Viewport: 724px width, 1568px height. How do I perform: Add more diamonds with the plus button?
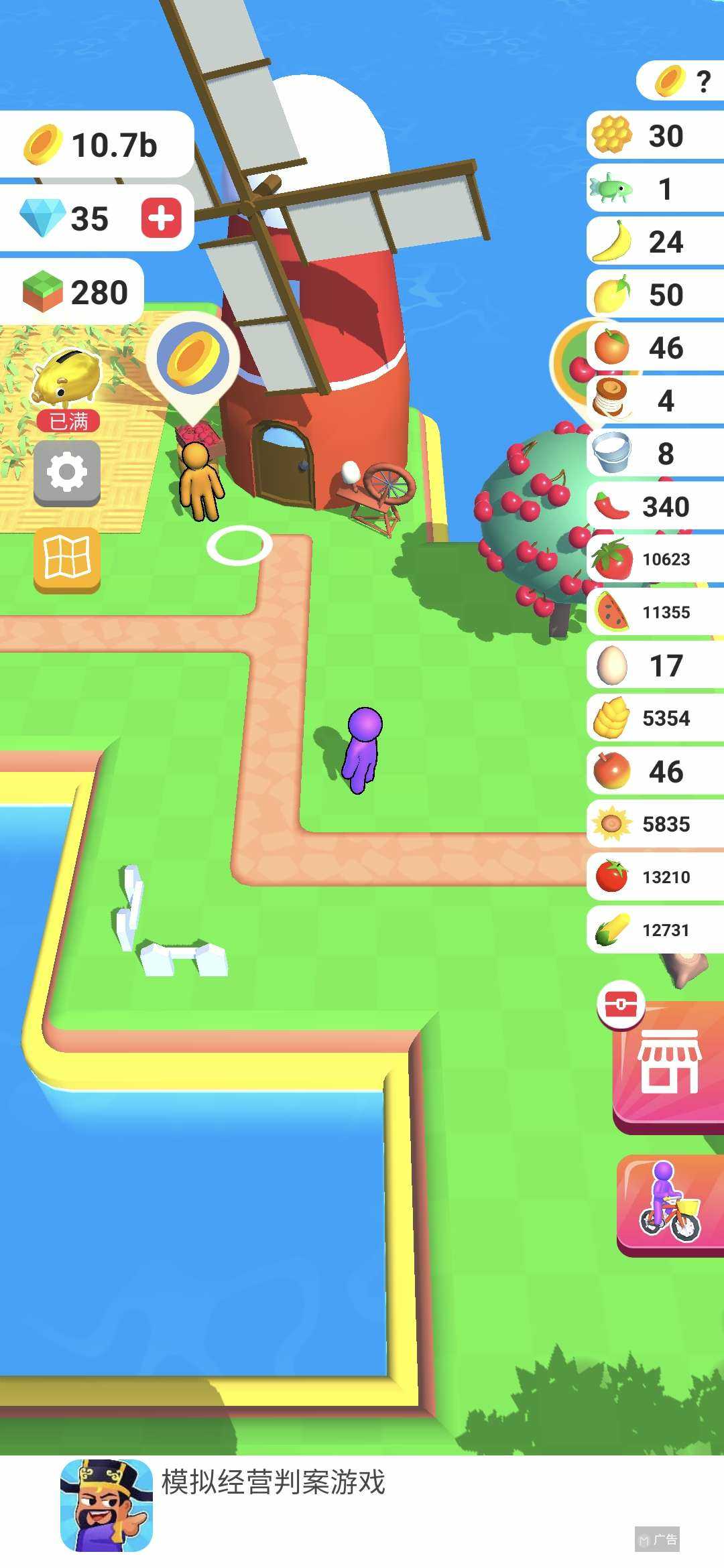point(161,218)
